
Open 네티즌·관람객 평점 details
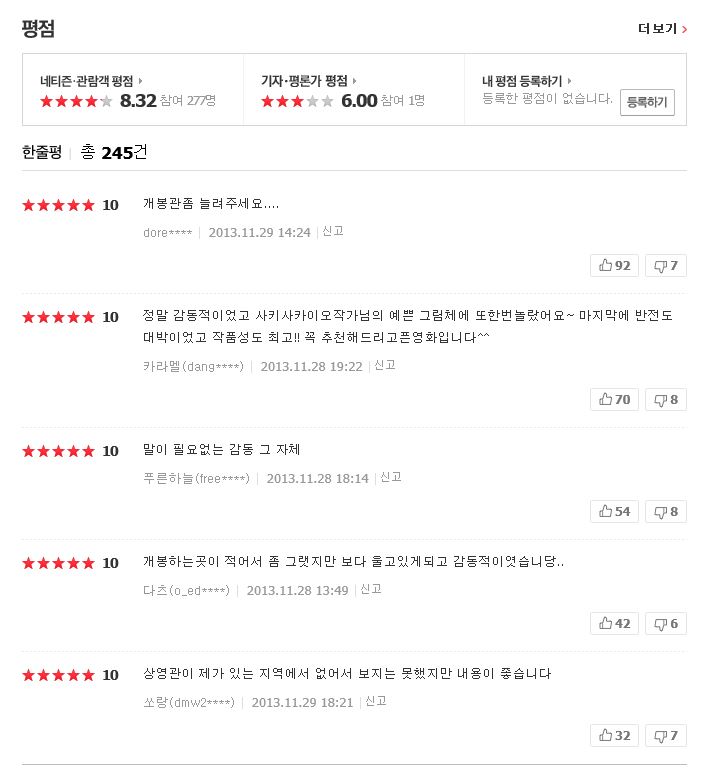point(90,80)
